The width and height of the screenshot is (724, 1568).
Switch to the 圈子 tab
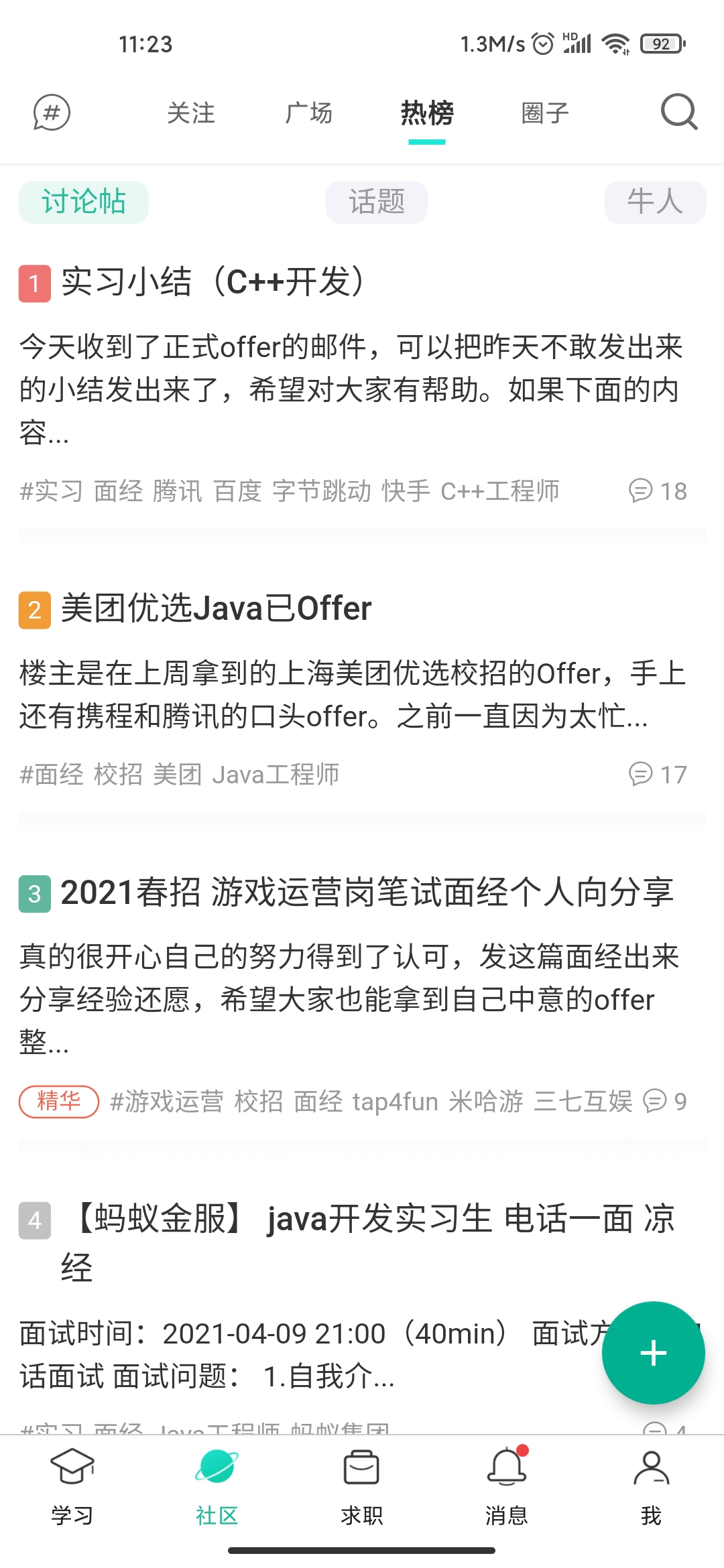point(545,113)
